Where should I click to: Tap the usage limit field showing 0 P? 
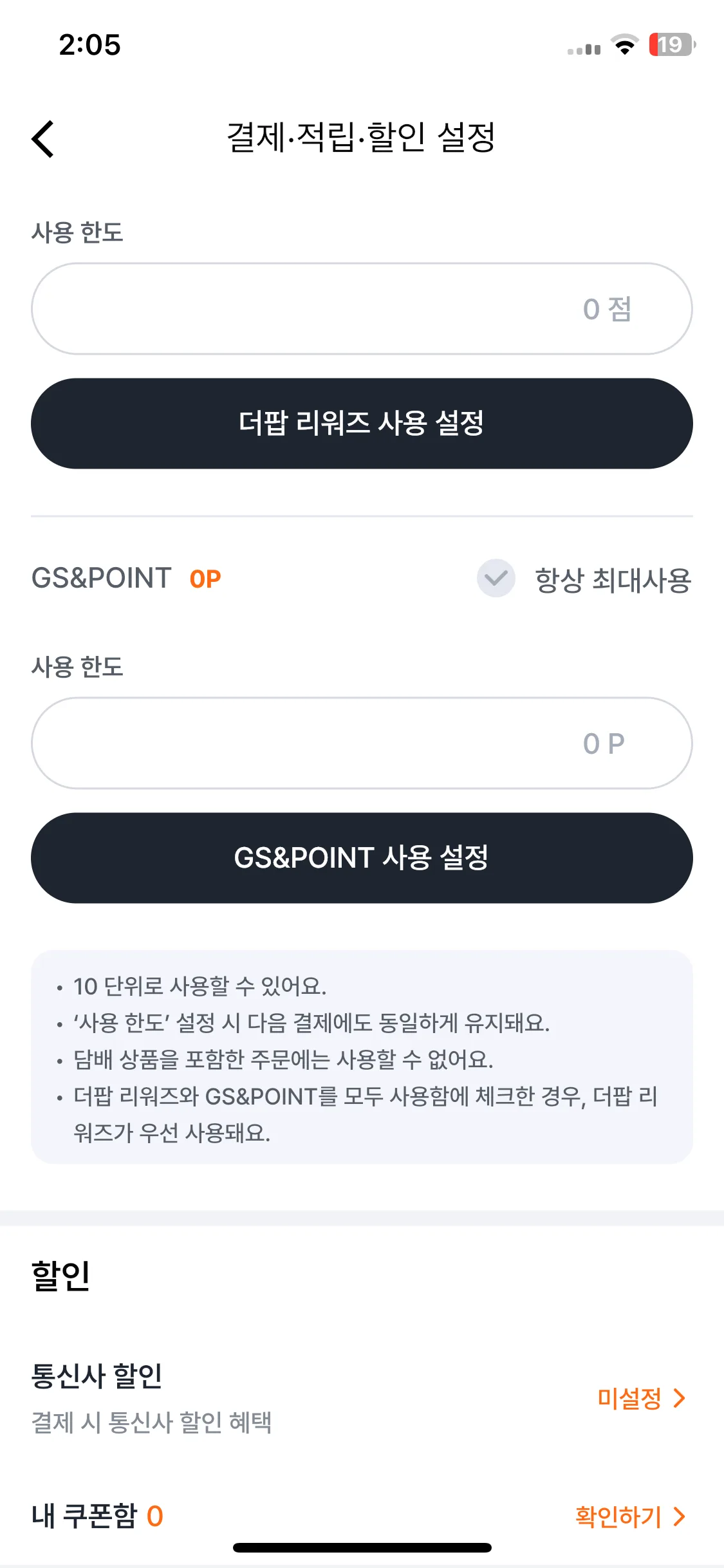click(x=362, y=743)
